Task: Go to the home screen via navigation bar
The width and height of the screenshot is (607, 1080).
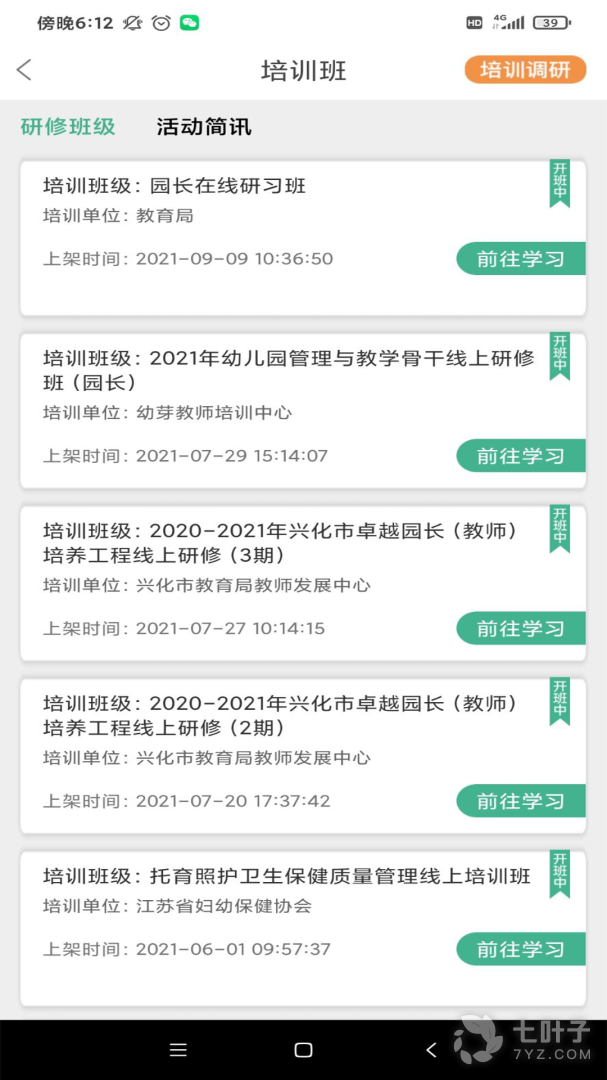Action: coord(303,1050)
